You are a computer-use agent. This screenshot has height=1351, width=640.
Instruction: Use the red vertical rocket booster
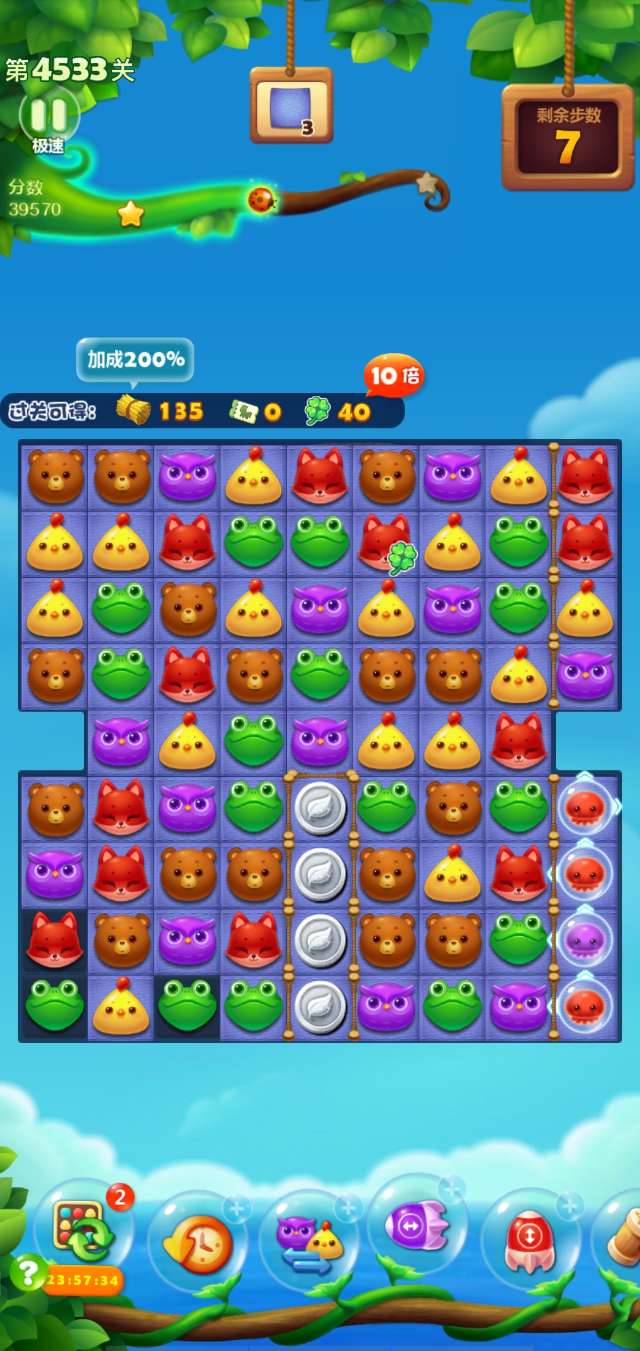pyautogui.click(x=531, y=1240)
